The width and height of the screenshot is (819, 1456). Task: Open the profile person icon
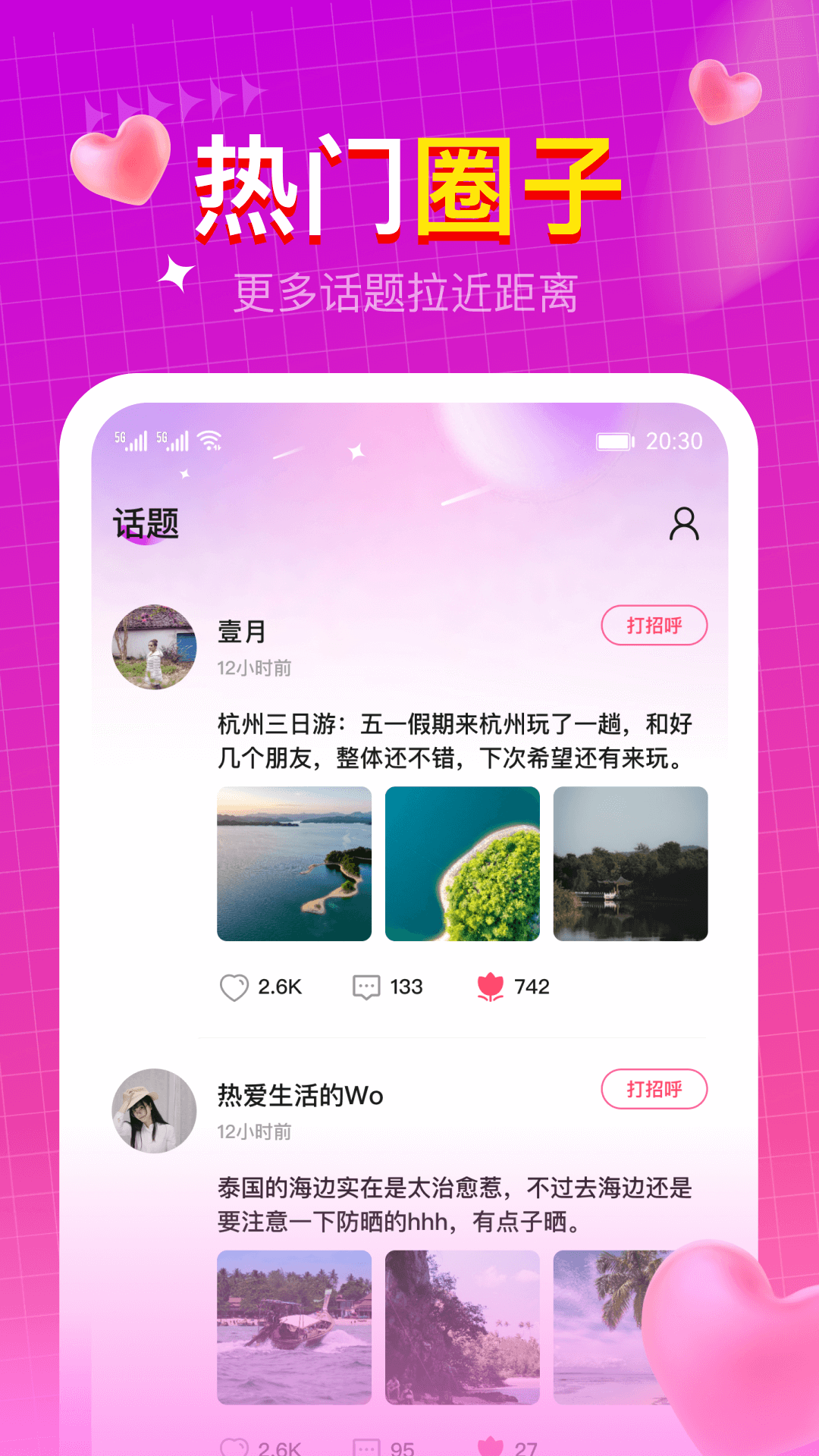[685, 524]
